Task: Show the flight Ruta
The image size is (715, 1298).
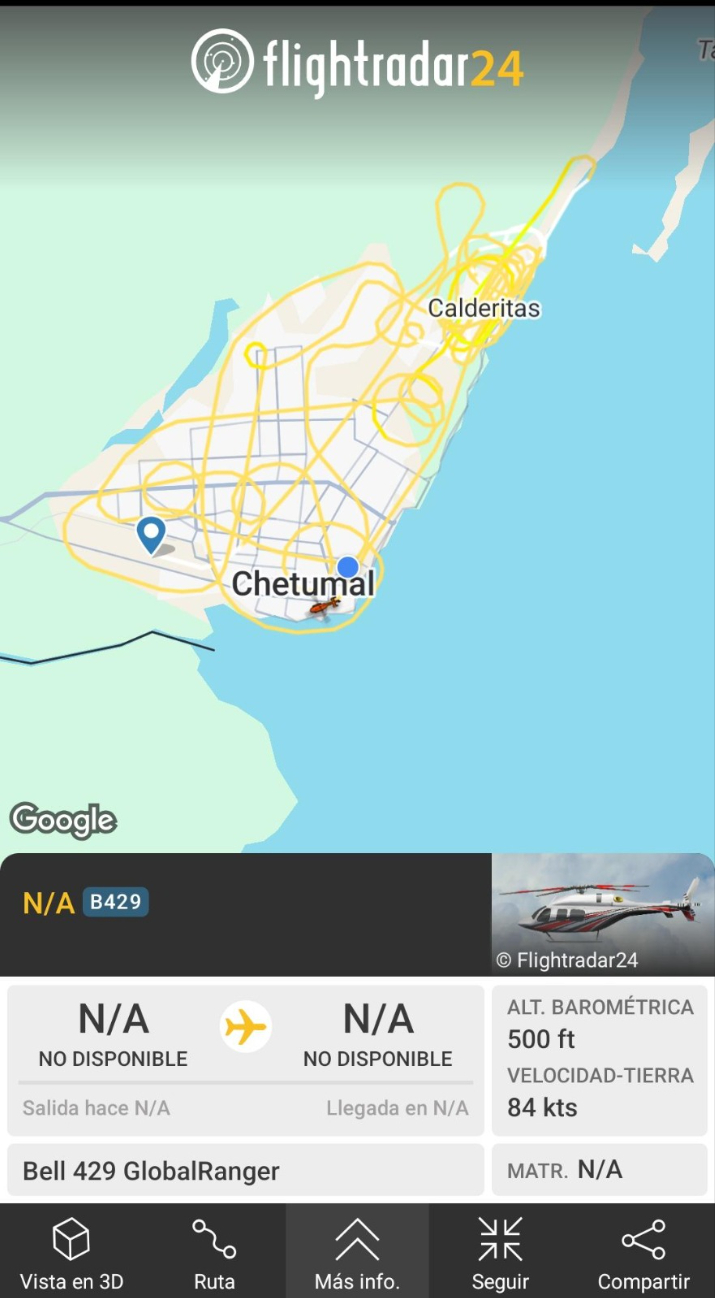Action: [214, 1252]
